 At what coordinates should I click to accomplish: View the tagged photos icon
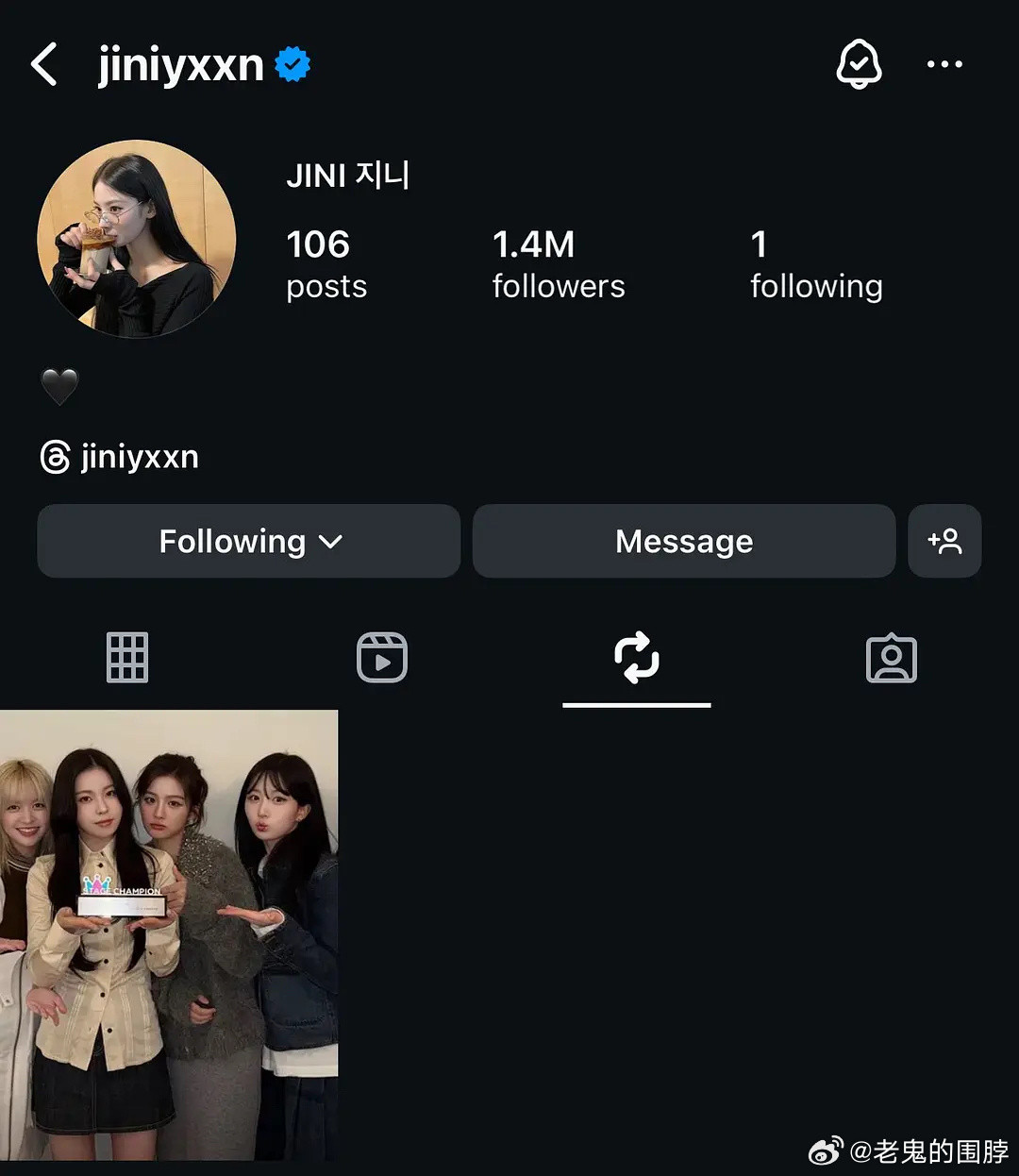click(x=892, y=658)
